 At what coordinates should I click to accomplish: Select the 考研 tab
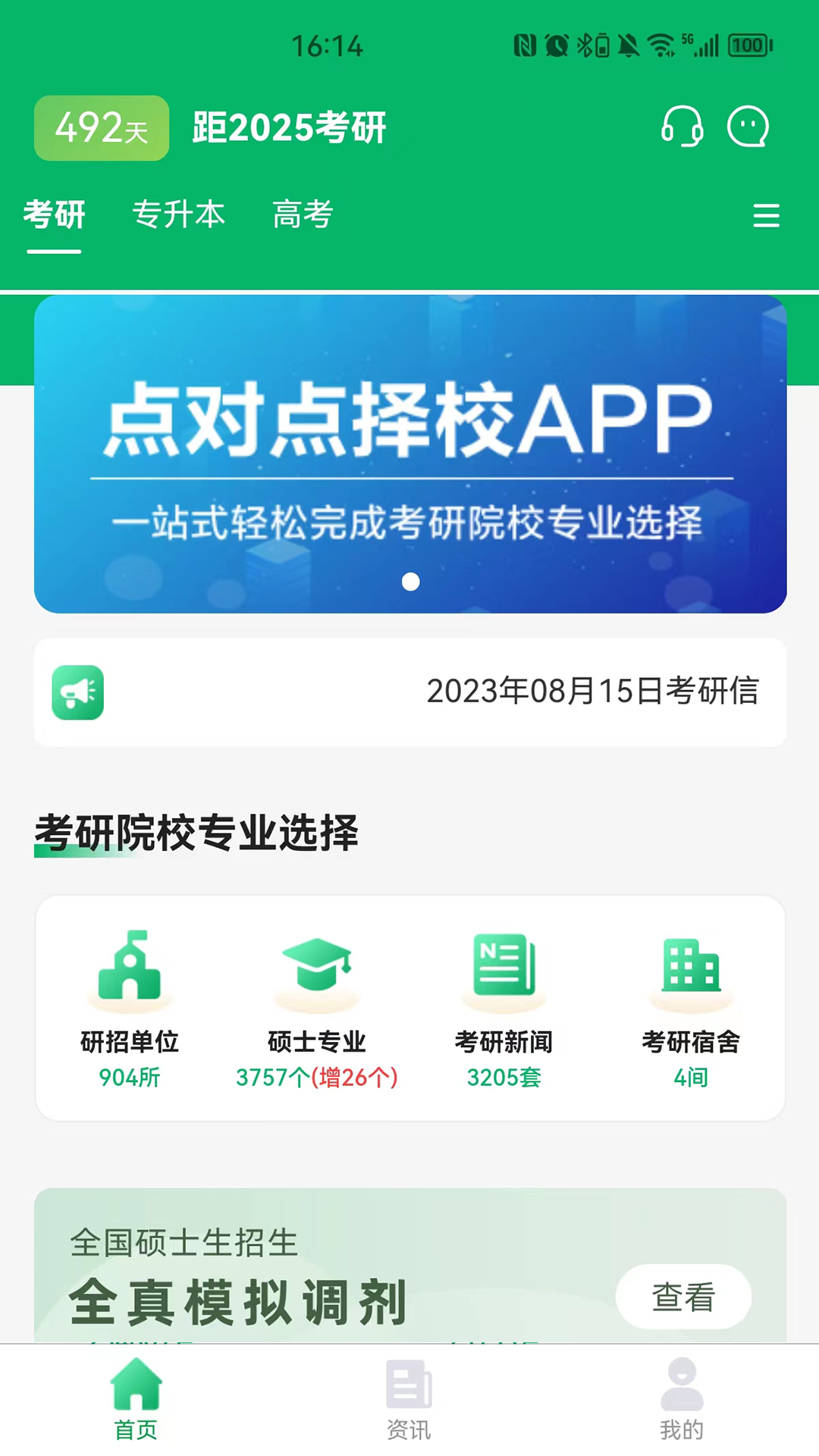click(54, 215)
